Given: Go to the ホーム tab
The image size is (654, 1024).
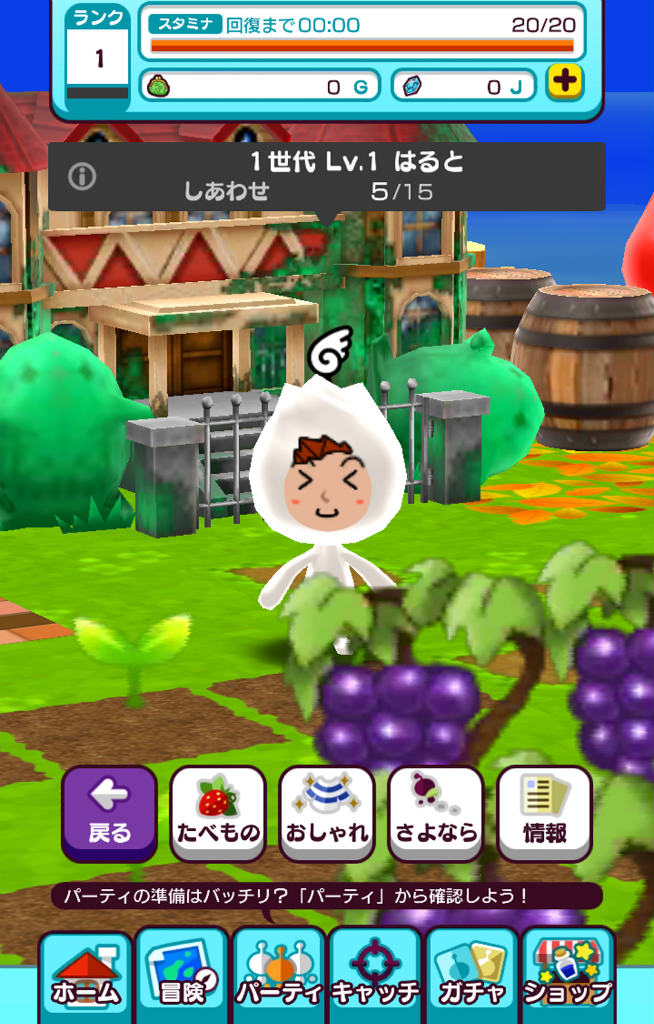Looking at the screenshot, I should pos(85,977).
